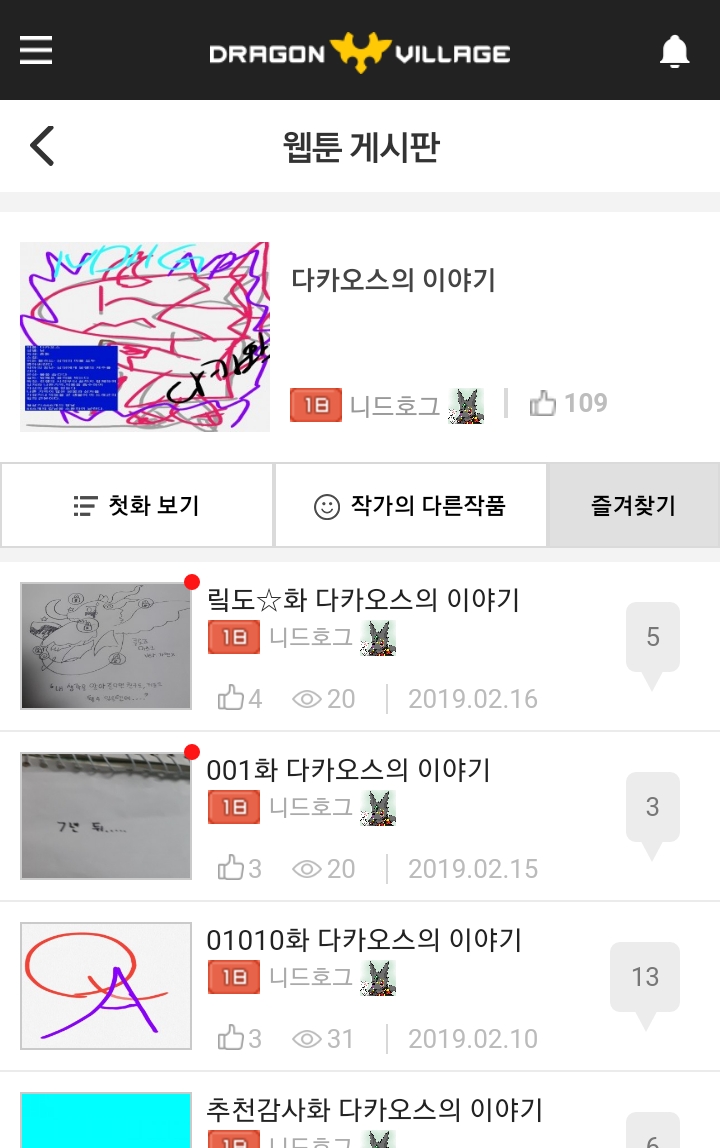The width and height of the screenshot is (720, 1148).
Task: Open episode 001화 다카오스의 이야기
Action: coord(348,770)
